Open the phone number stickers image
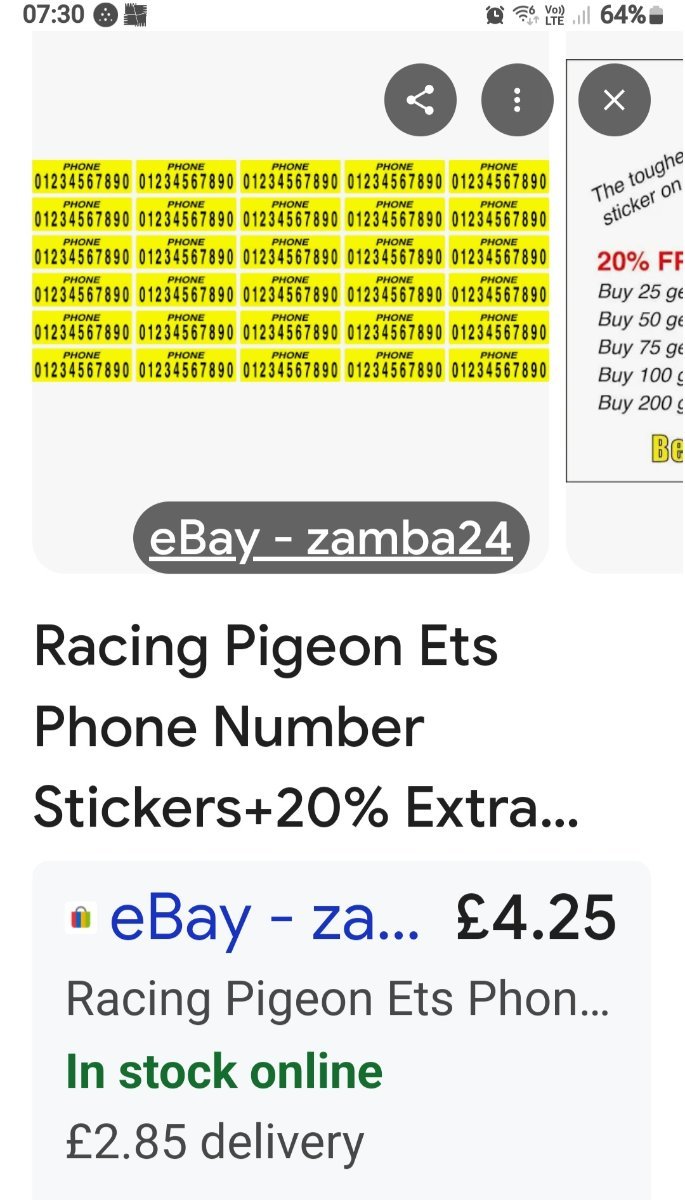The image size is (685, 1200). 290,270
